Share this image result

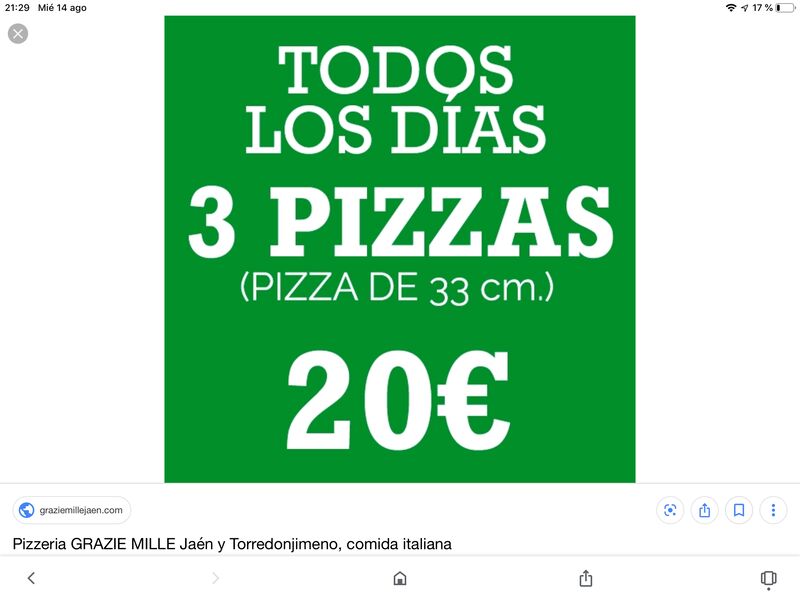point(704,510)
